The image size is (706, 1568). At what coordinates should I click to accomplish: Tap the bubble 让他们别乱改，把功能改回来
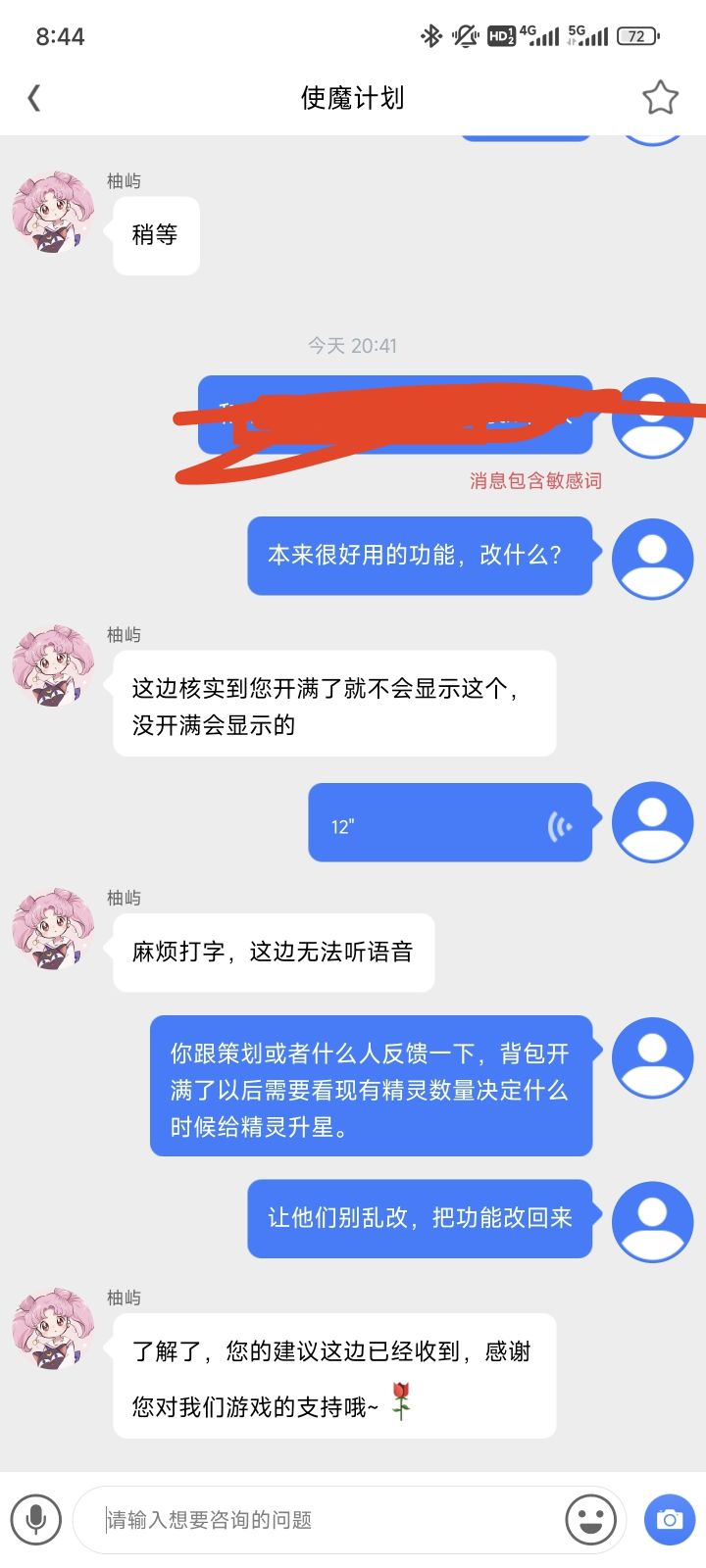(x=420, y=1218)
